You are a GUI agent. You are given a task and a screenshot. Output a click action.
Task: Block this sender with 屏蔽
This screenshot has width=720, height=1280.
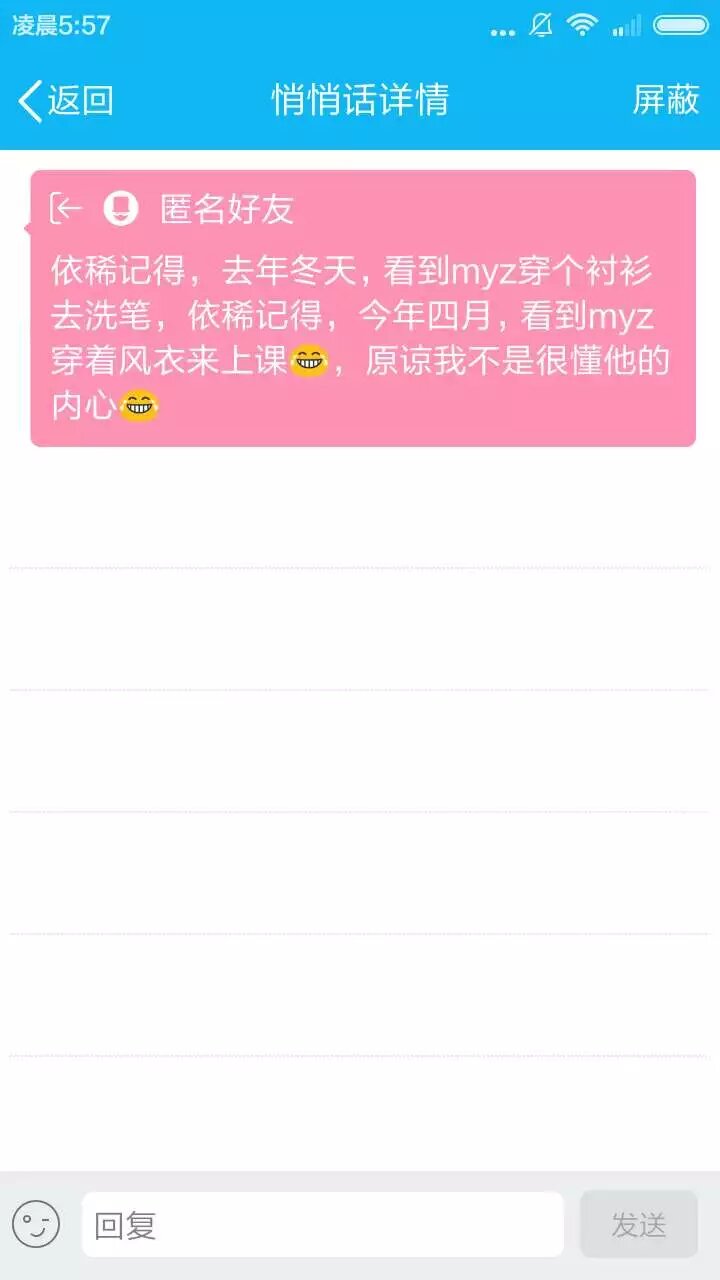665,100
